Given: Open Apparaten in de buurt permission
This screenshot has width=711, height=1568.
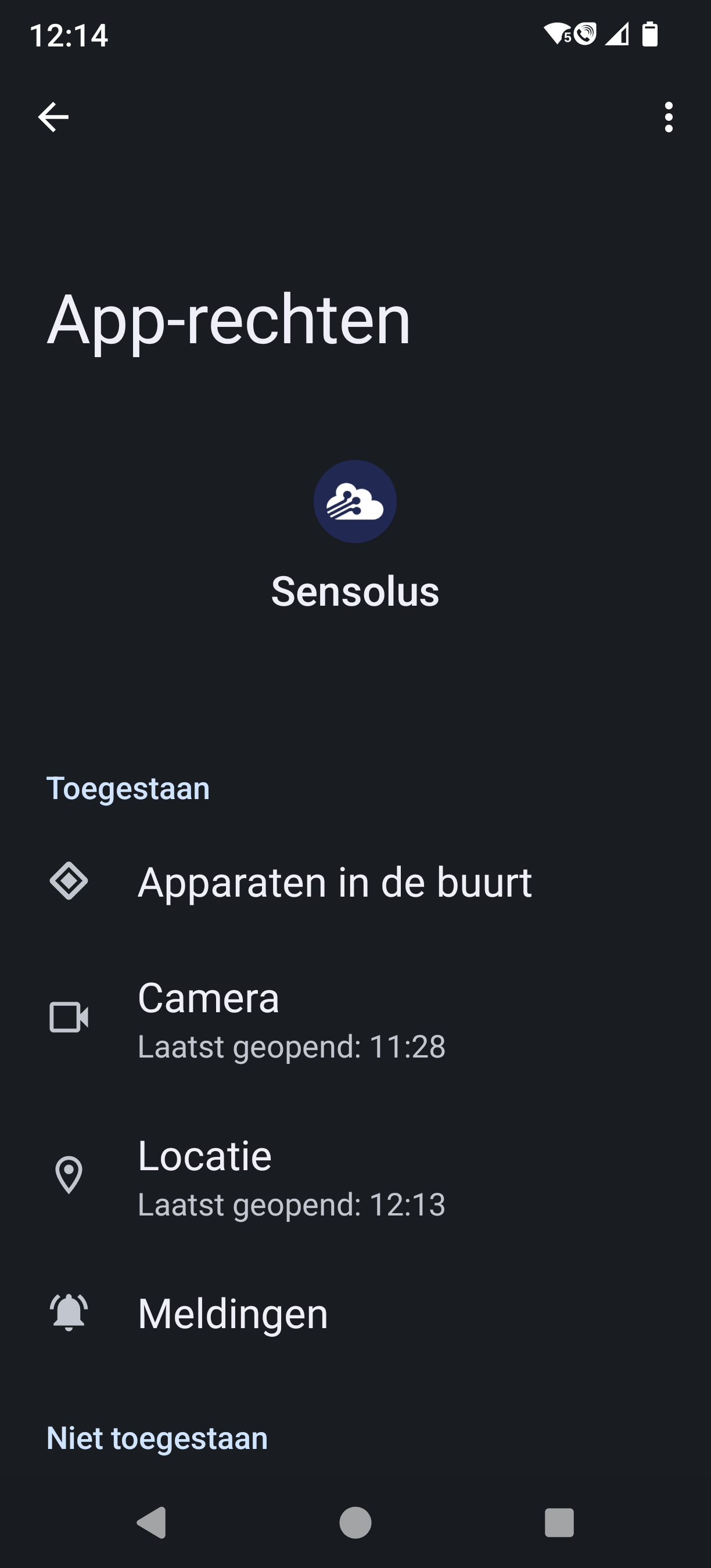Looking at the screenshot, I should 355,882.
